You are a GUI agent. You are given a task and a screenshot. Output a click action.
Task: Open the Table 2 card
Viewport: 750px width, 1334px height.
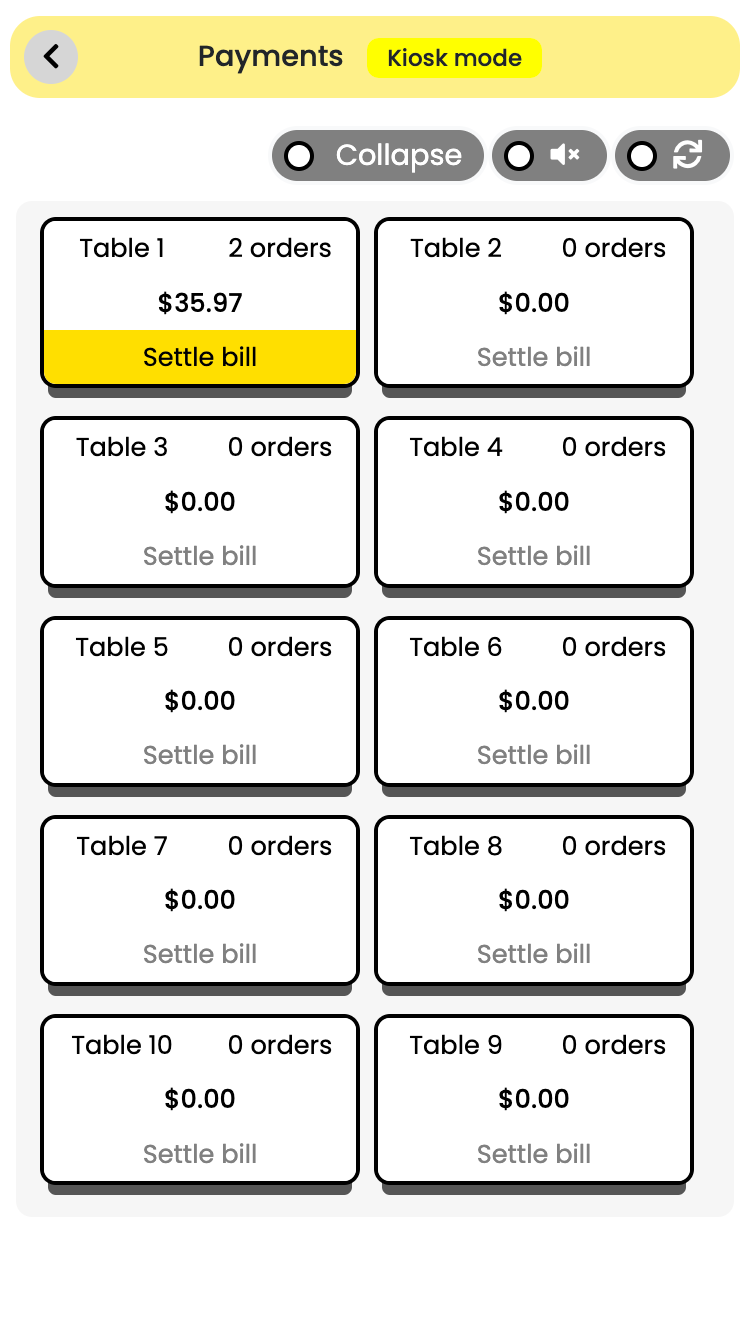click(534, 302)
